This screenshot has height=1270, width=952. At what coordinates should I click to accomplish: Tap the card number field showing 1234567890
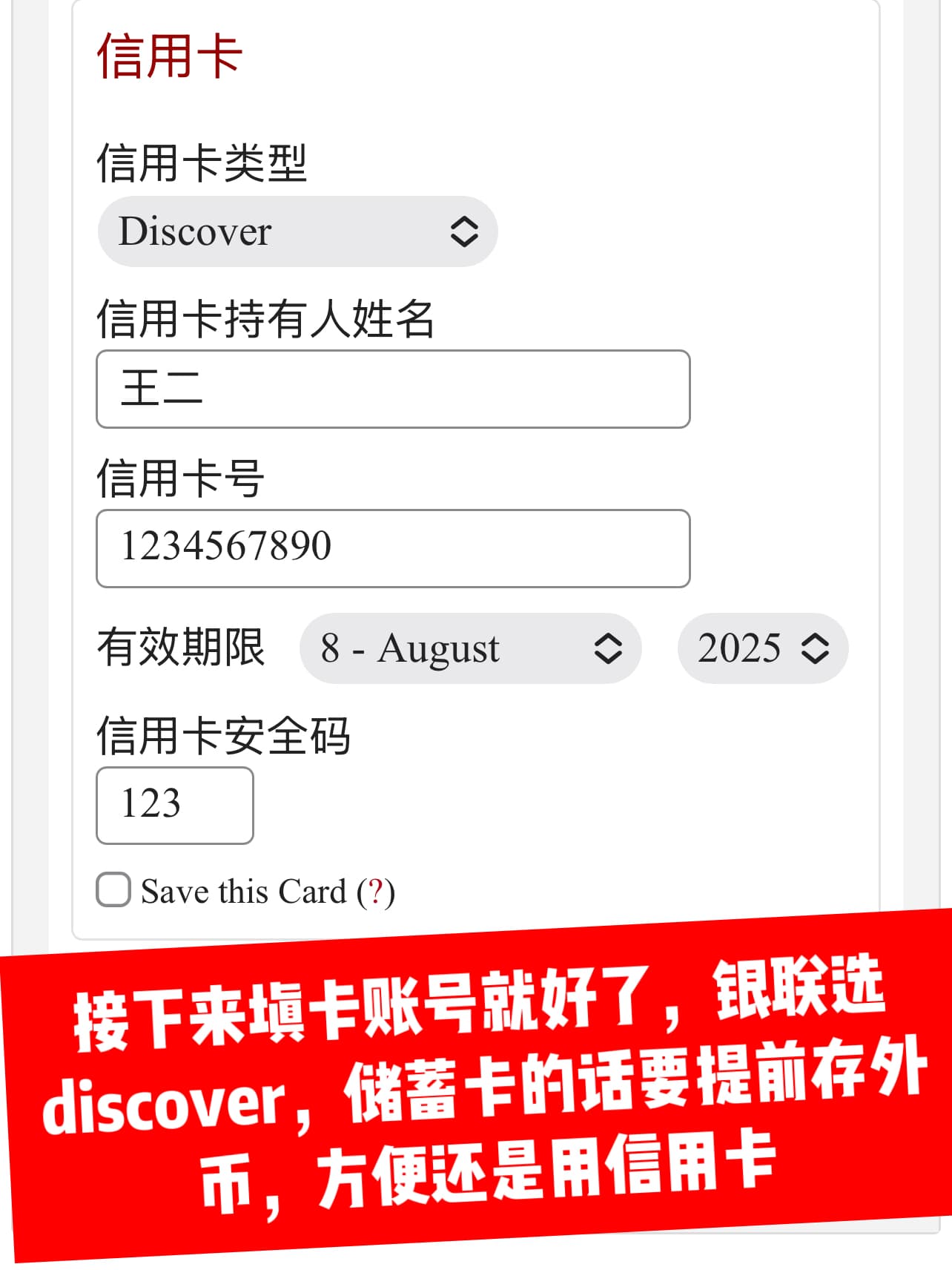pos(393,548)
